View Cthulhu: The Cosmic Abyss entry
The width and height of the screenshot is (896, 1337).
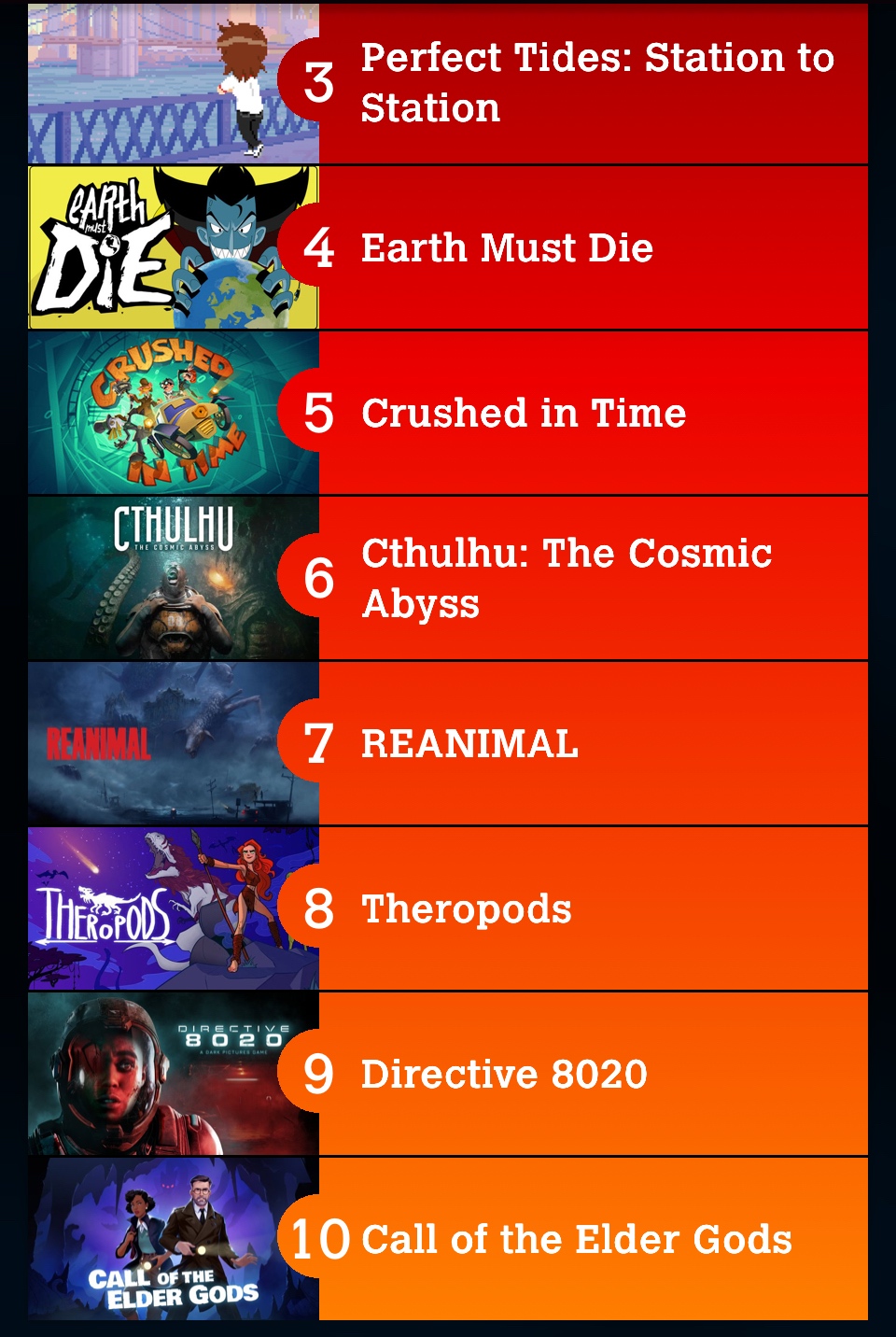click(566, 578)
